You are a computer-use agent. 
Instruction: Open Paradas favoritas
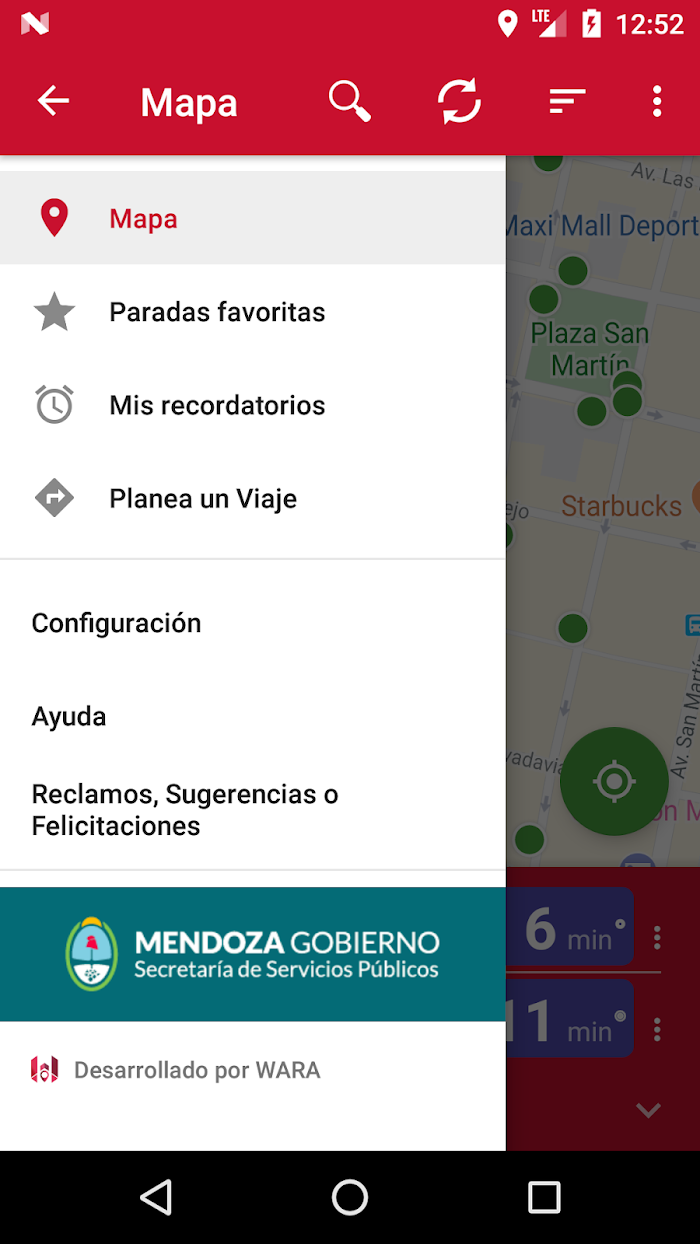click(253, 312)
